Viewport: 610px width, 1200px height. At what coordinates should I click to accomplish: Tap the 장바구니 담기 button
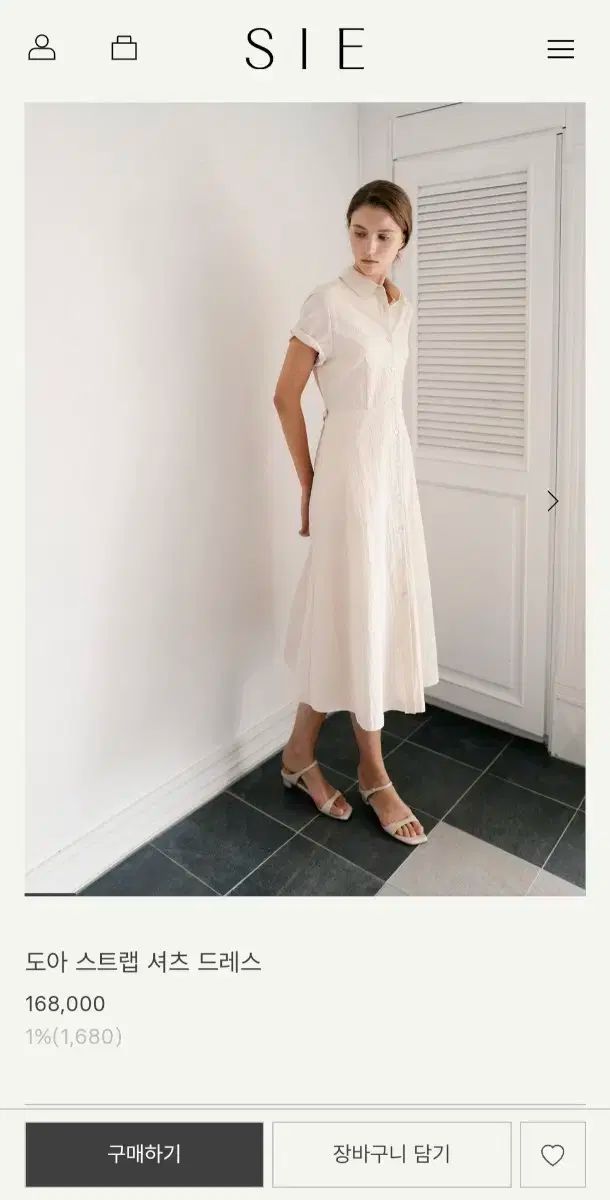(391, 1154)
